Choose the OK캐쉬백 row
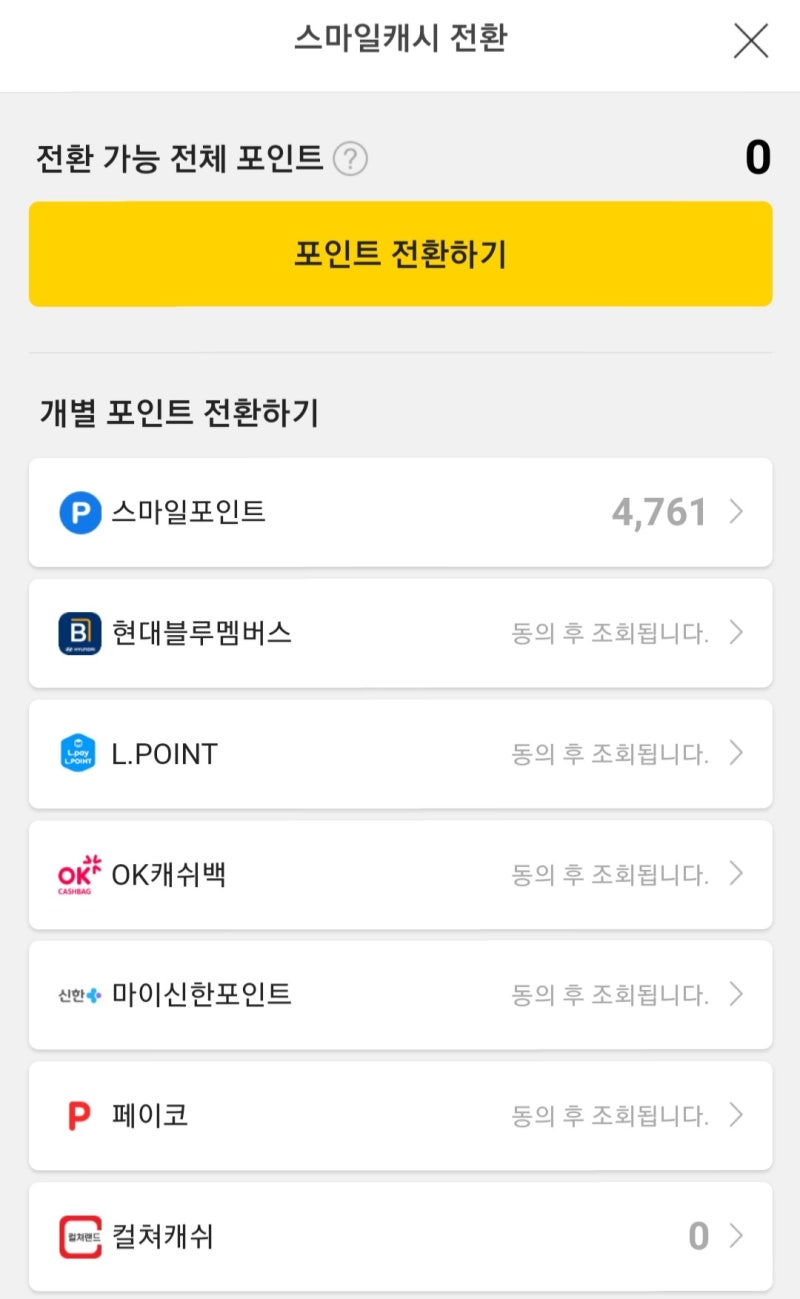 400,875
